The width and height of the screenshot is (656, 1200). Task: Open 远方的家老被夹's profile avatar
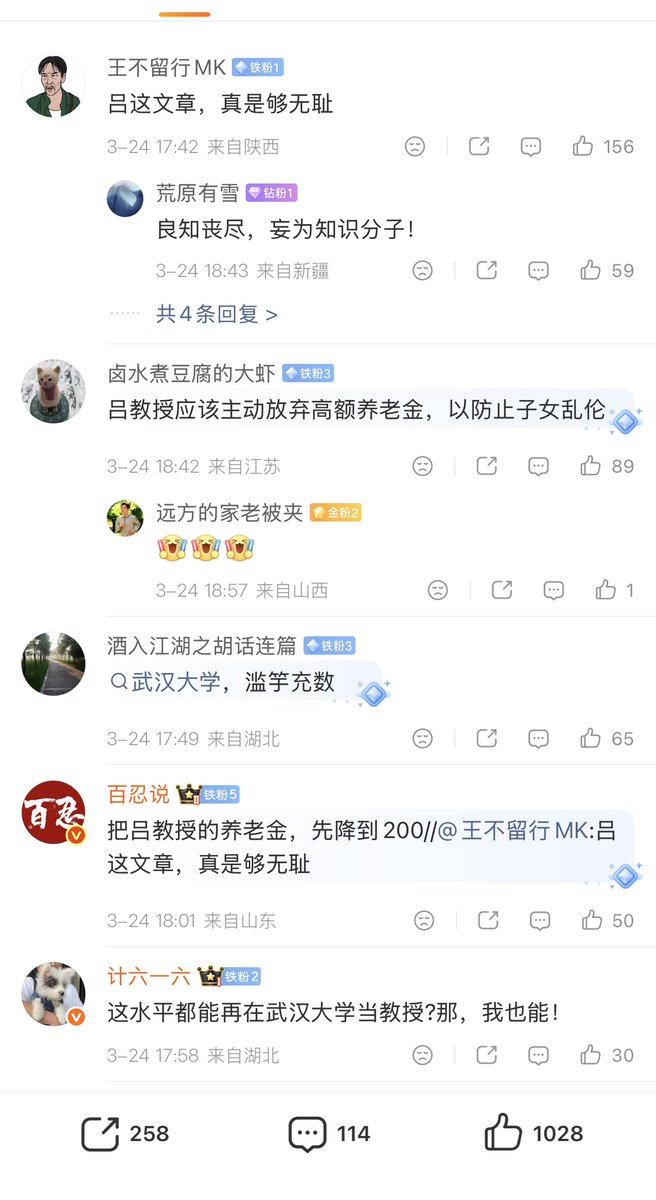(x=125, y=518)
